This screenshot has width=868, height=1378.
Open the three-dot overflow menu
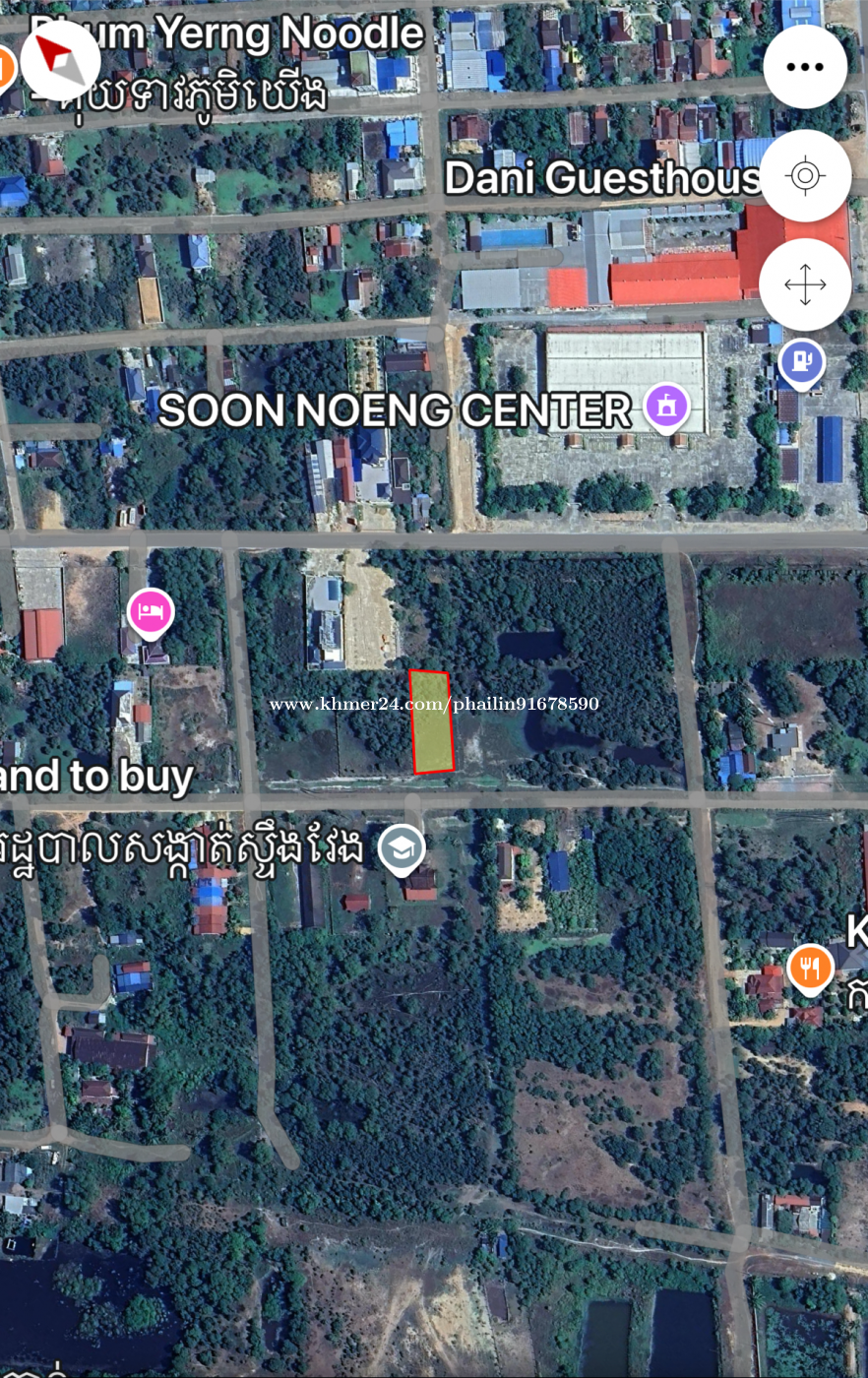[805, 67]
